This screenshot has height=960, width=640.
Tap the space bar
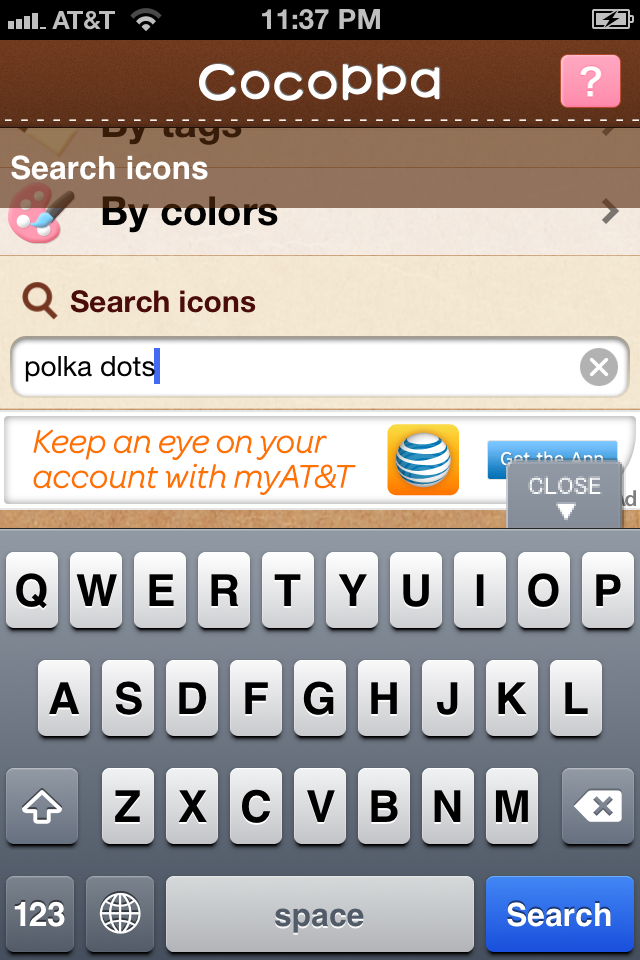(319, 914)
